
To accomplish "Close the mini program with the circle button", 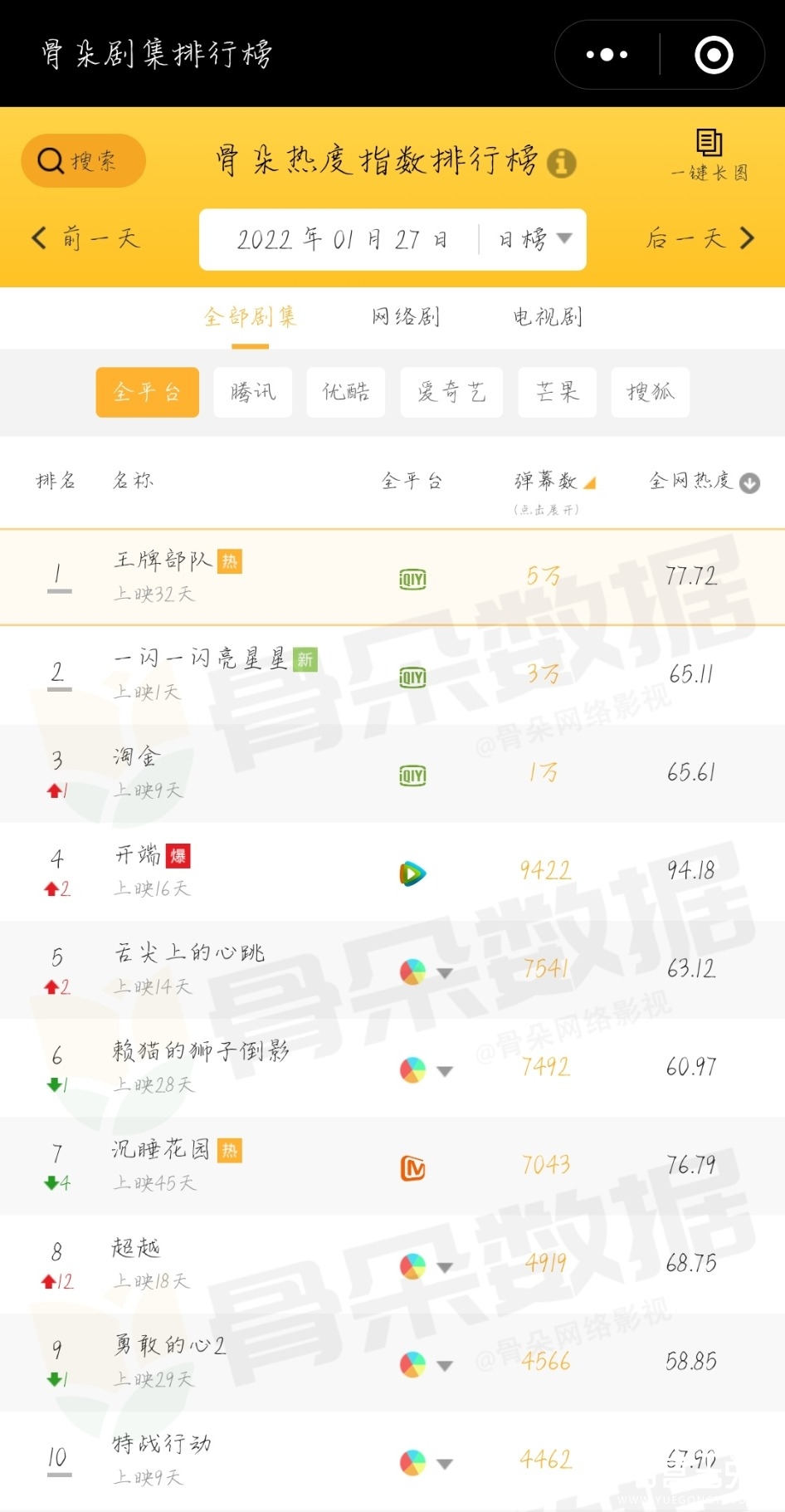I will pyautogui.click(x=714, y=55).
